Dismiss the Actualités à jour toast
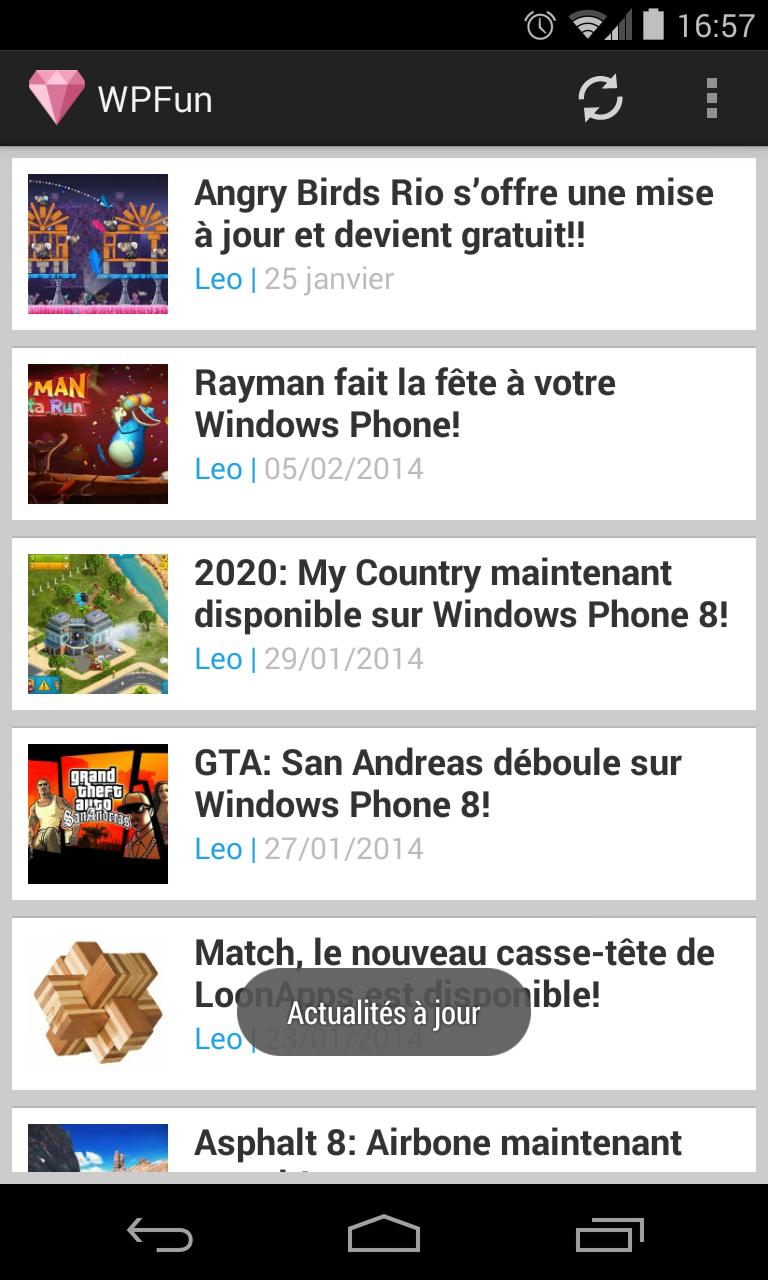Screen dimensions: 768x1280 [383, 1011]
